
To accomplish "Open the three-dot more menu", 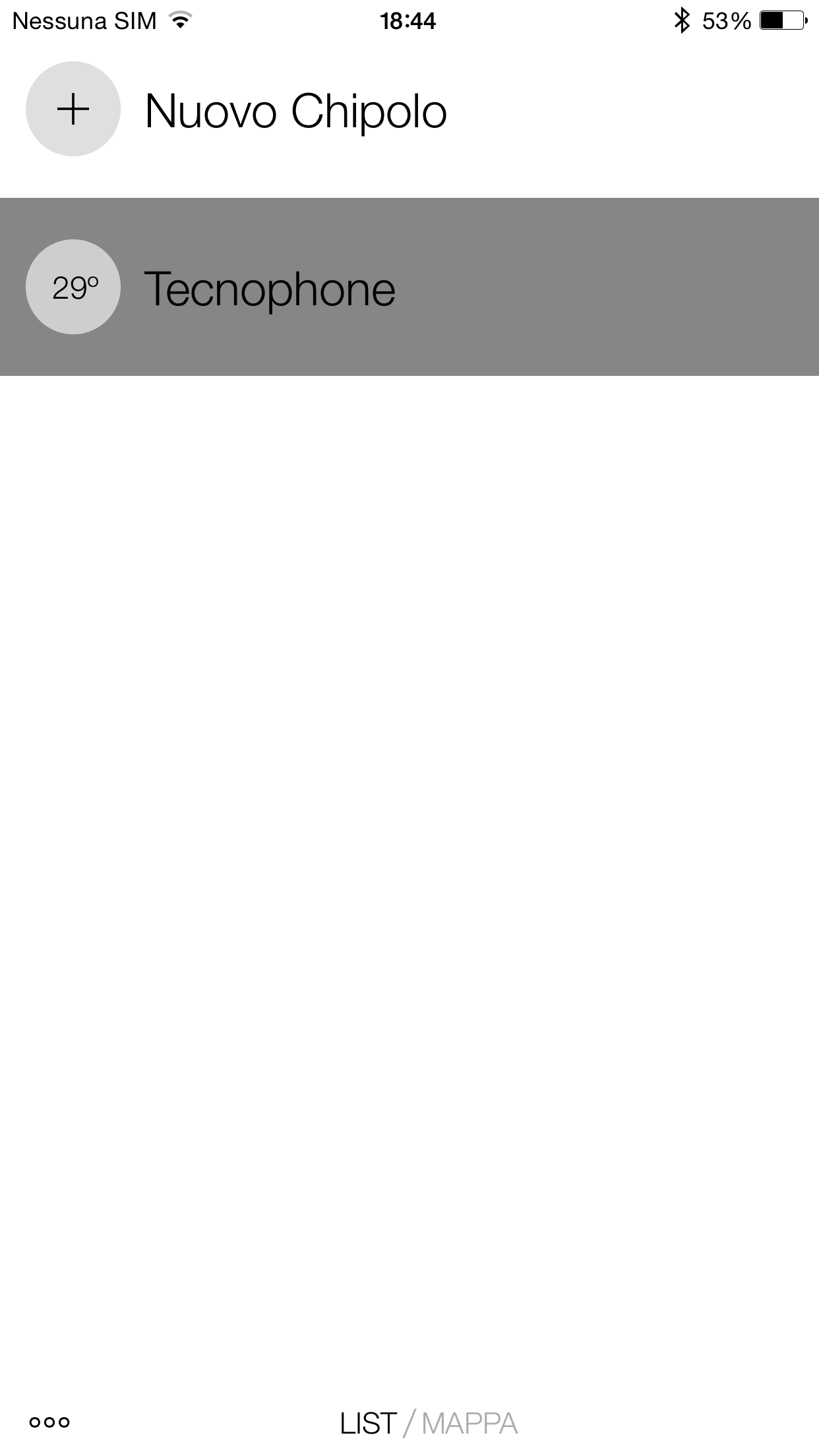I will click(x=49, y=1422).
